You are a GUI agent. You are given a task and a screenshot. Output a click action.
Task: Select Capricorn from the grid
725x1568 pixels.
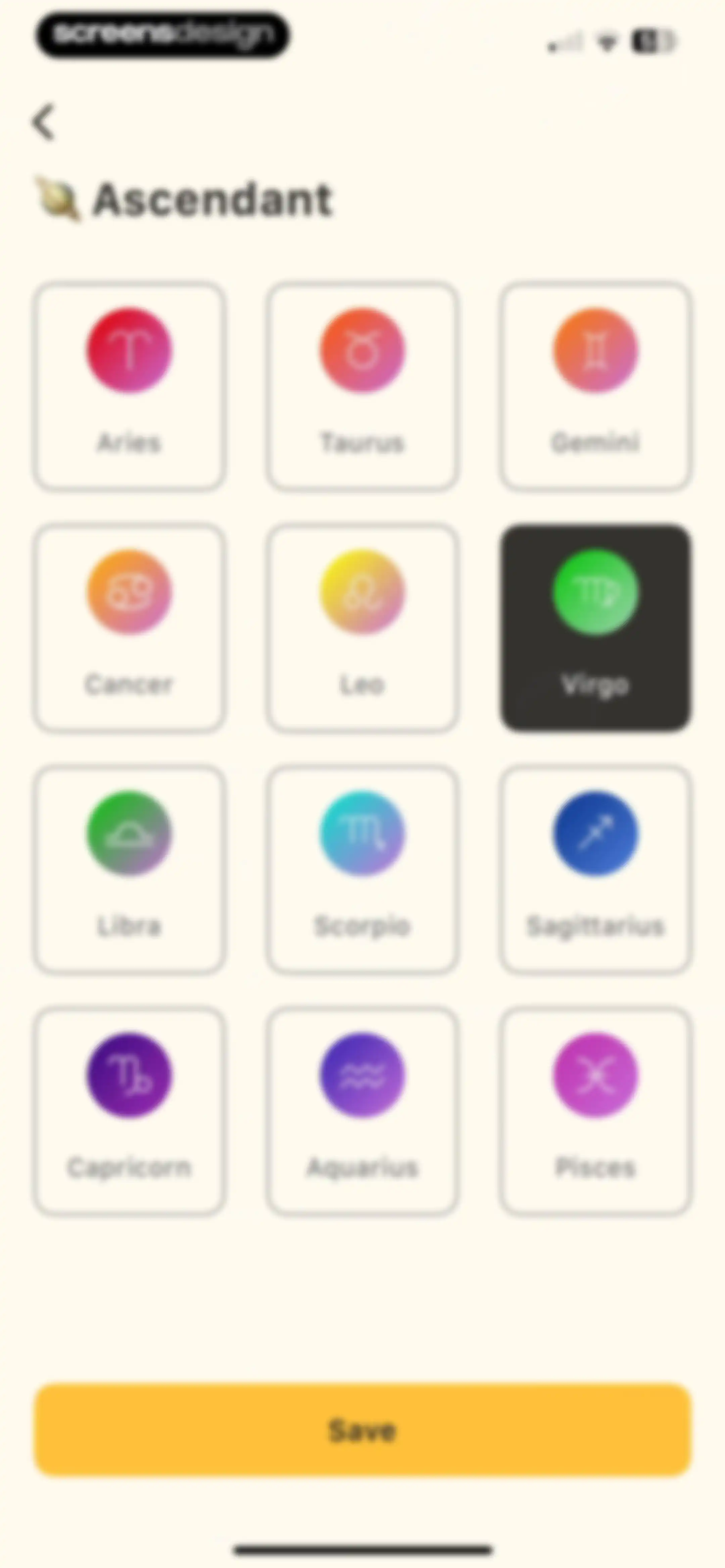pyautogui.click(x=129, y=1111)
